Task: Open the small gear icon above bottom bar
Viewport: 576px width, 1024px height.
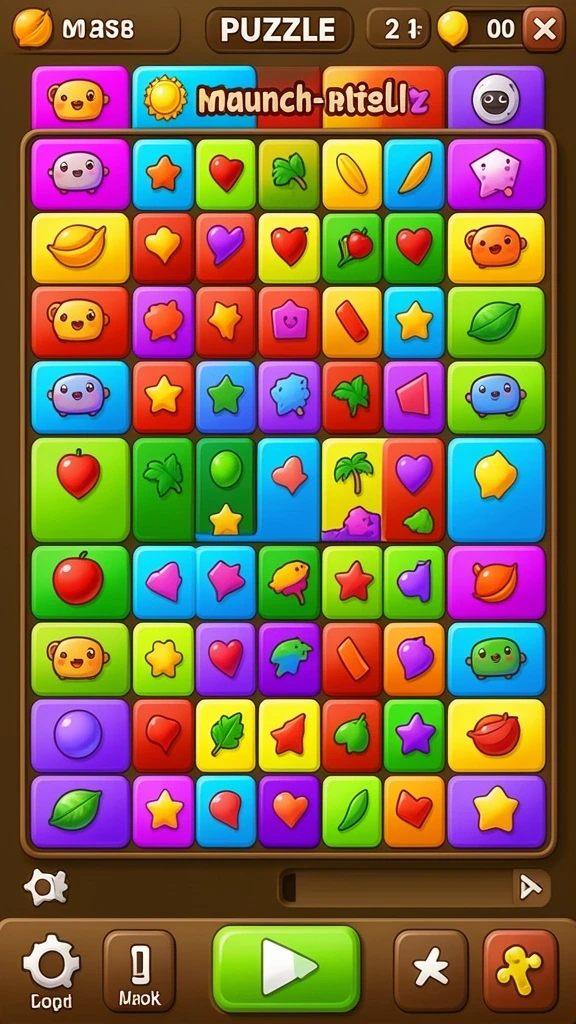Action: [x=46, y=887]
